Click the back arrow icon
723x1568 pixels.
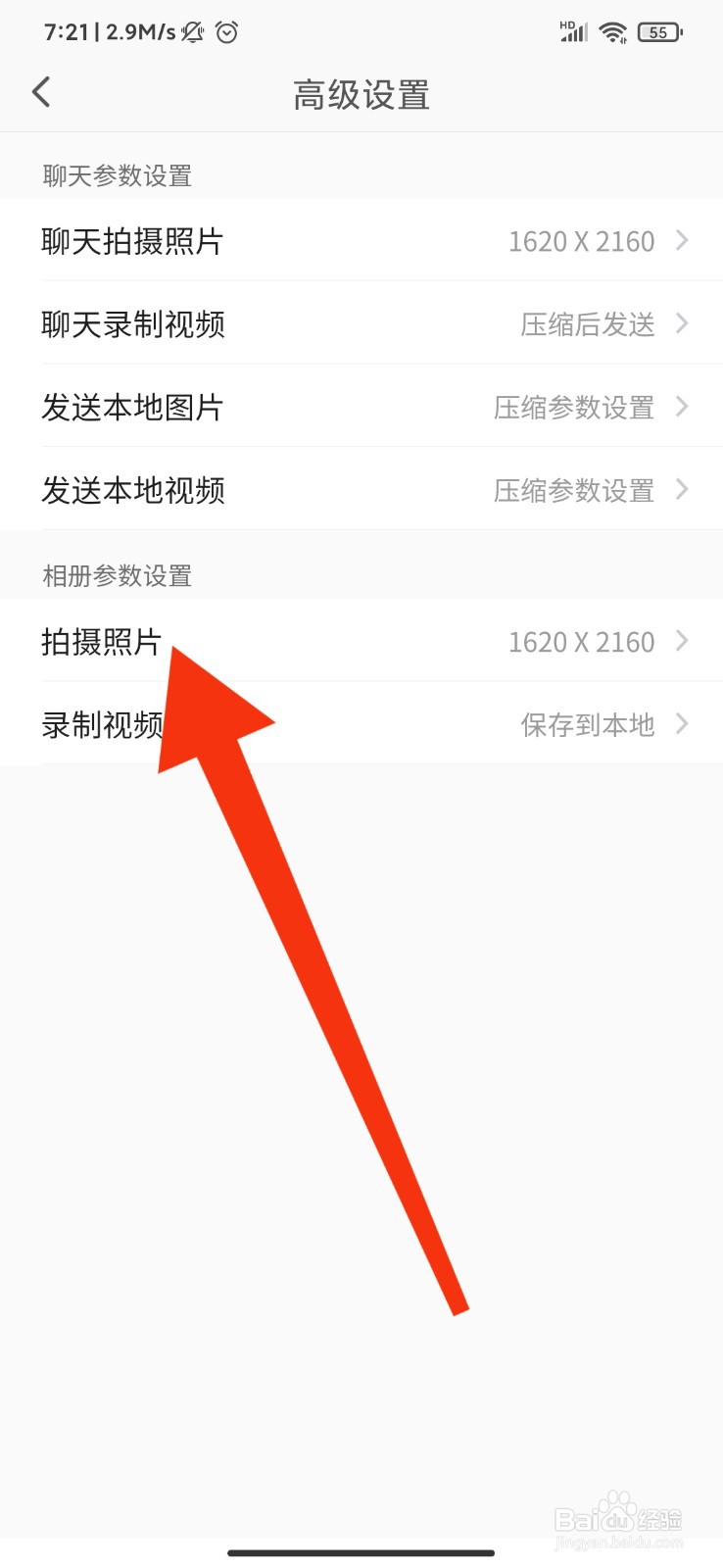click(41, 91)
